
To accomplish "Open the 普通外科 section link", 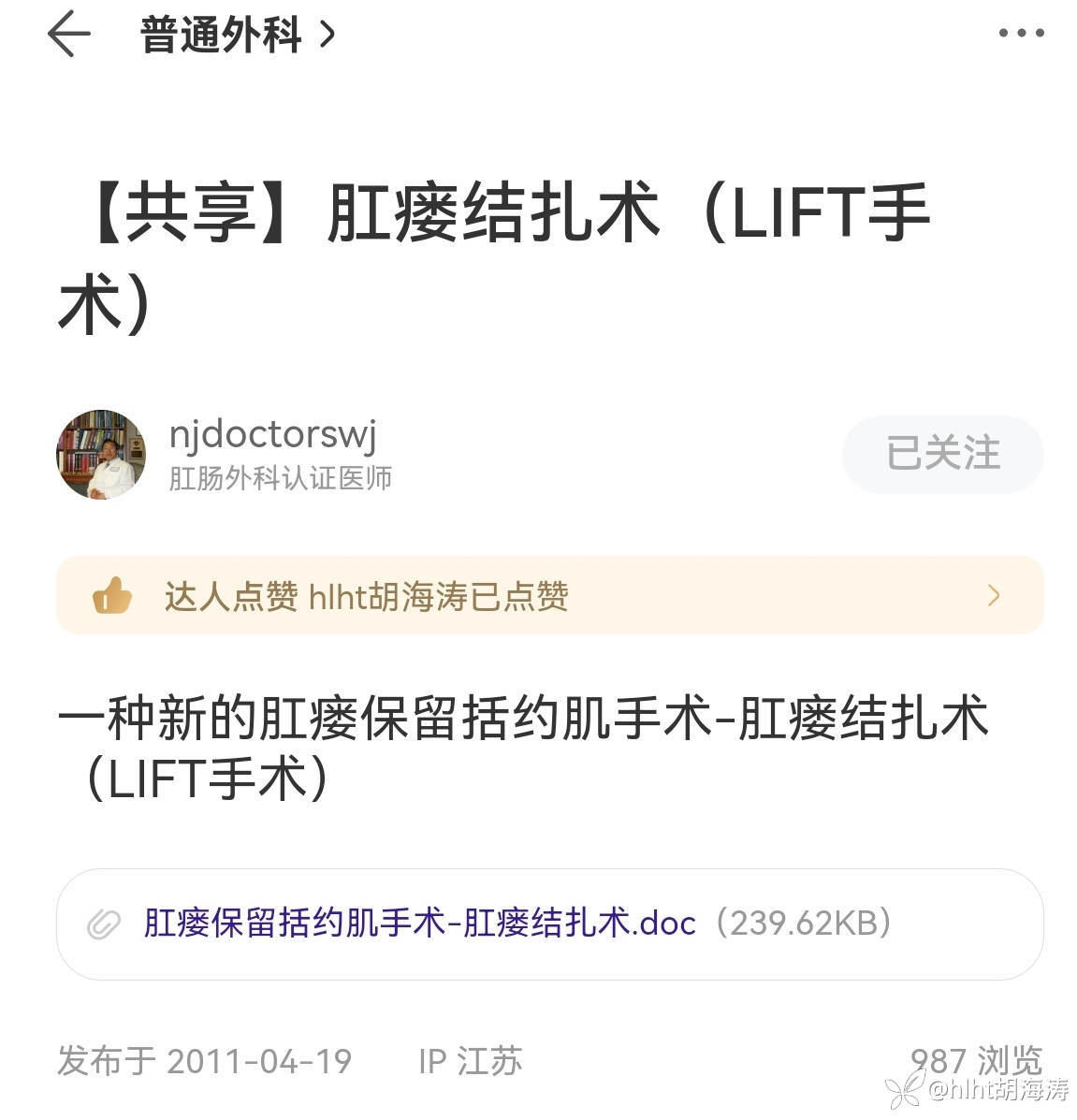I will (237, 36).
